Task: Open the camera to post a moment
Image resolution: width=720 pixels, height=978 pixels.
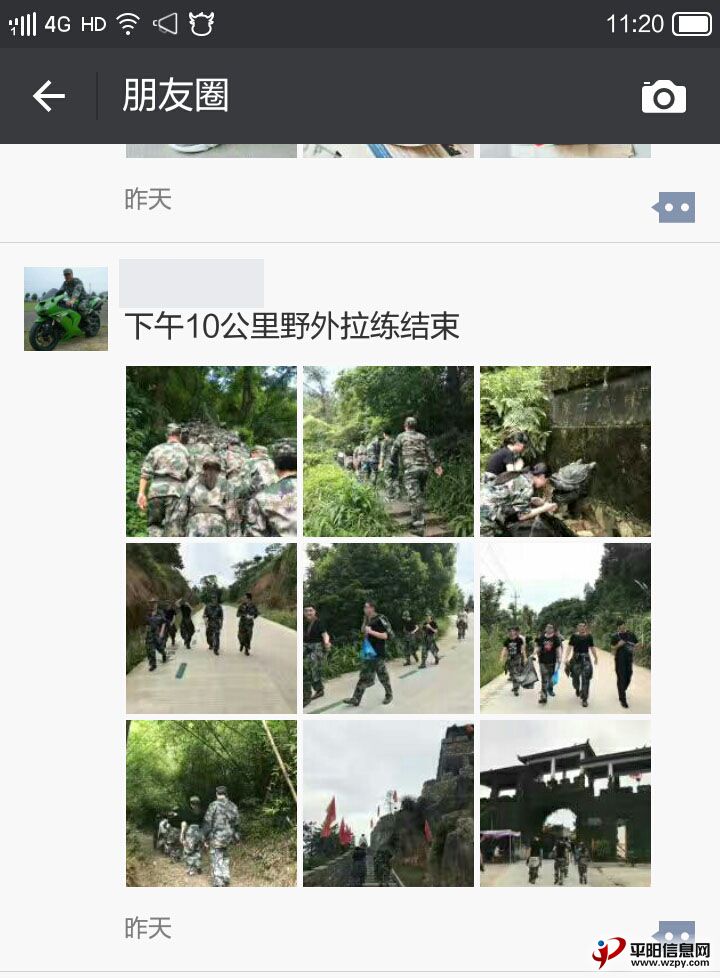Action: tap(663, 97)
